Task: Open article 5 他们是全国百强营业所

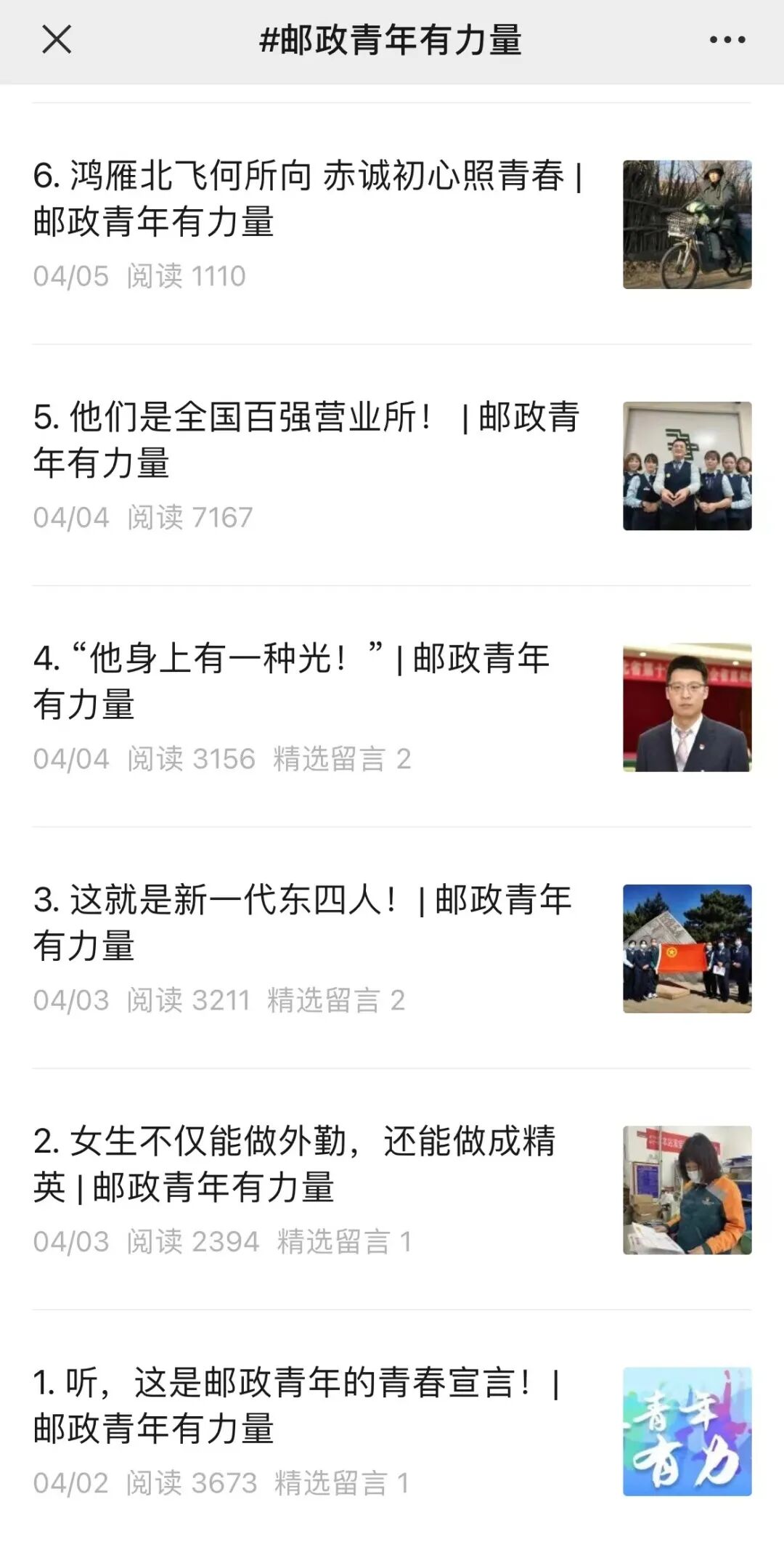Action: point(392,465)
